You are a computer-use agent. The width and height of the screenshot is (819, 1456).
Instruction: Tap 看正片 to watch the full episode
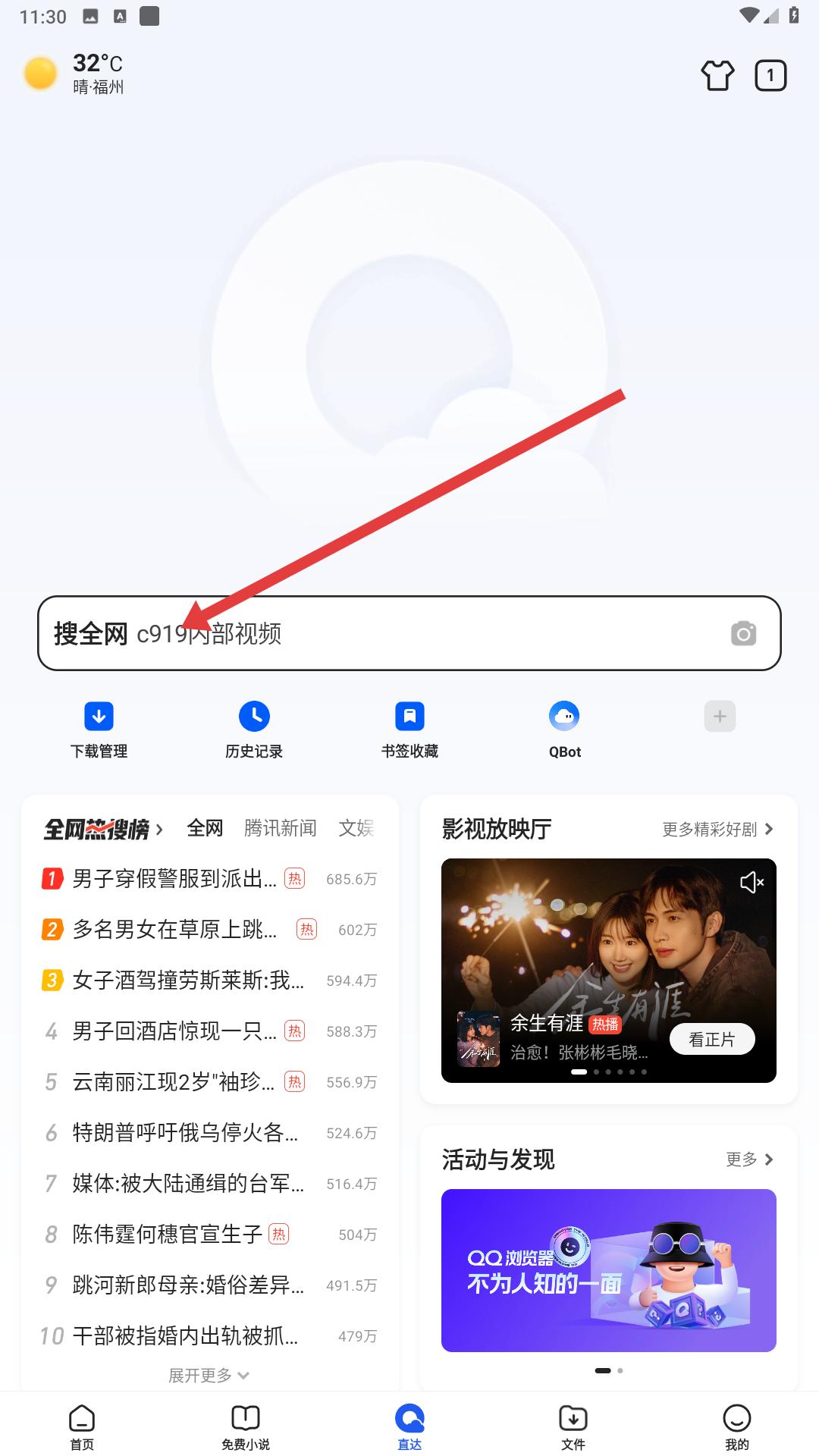pos(711,1039)
